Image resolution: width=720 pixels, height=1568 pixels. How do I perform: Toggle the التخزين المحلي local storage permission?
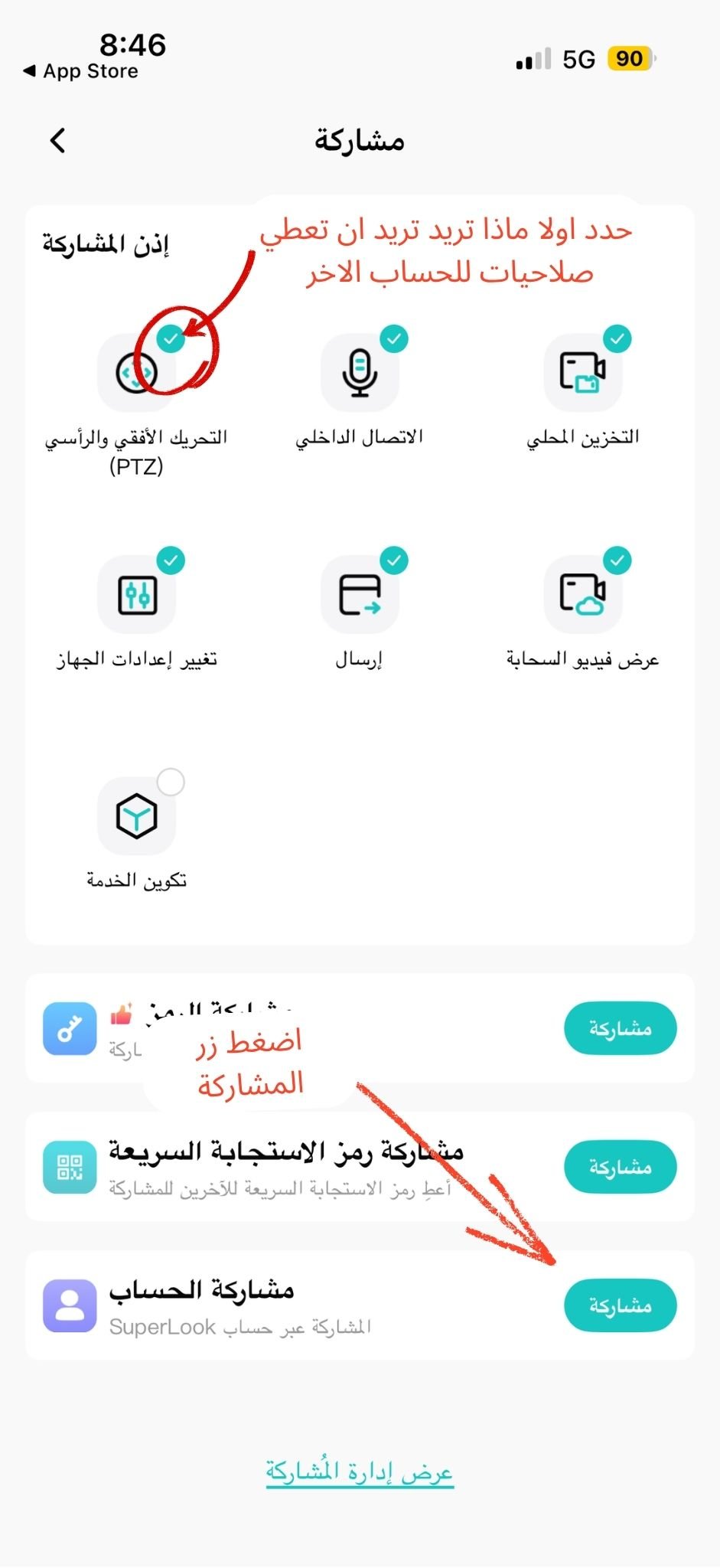point(583,373)
